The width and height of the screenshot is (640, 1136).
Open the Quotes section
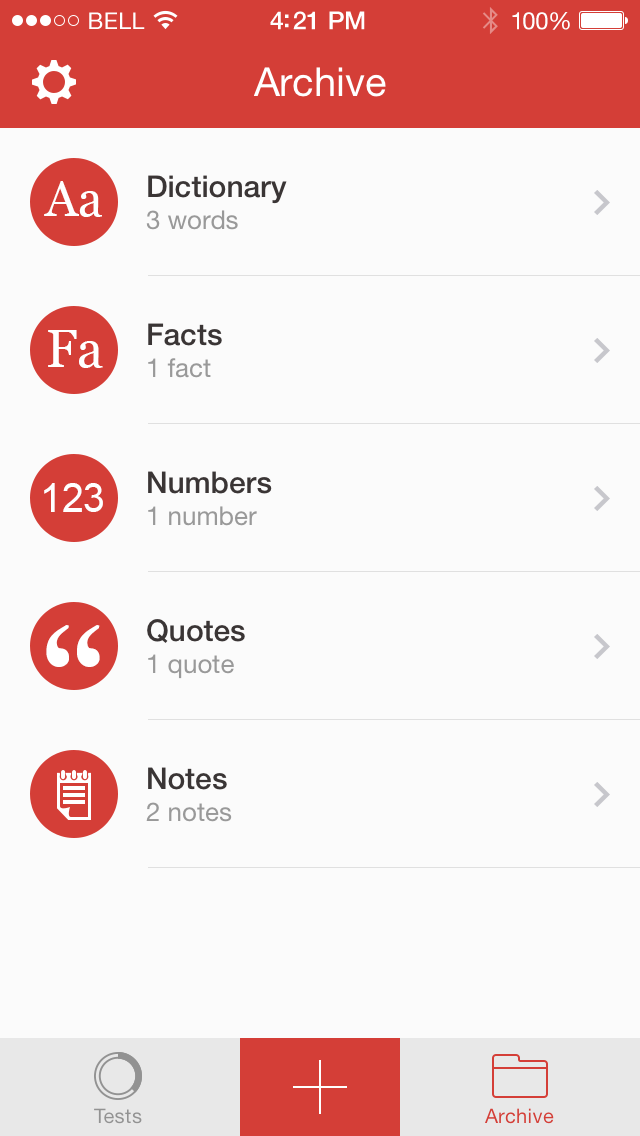pos(320,646)
